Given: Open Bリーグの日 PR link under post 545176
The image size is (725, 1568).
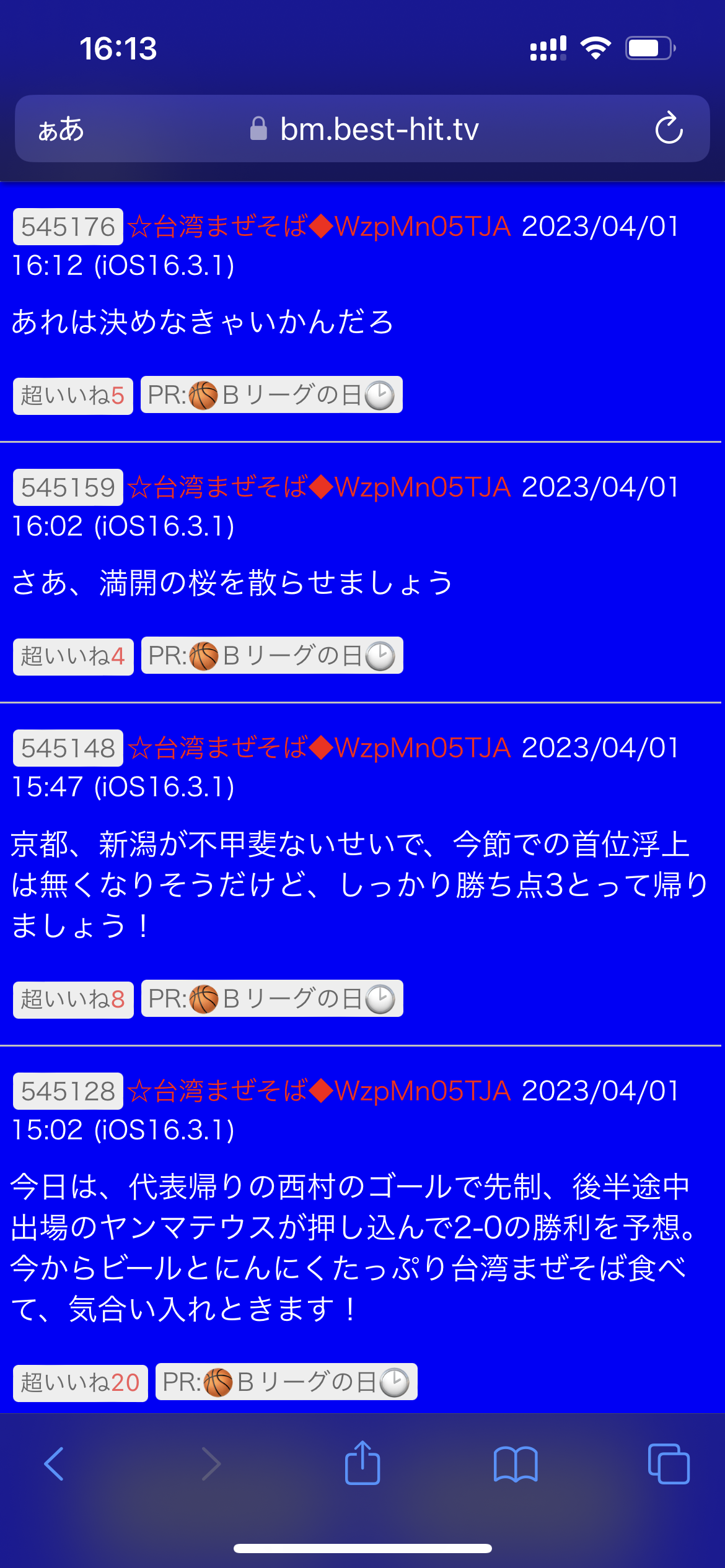Looking at the screenshot, I should click(x=271, y=395).
